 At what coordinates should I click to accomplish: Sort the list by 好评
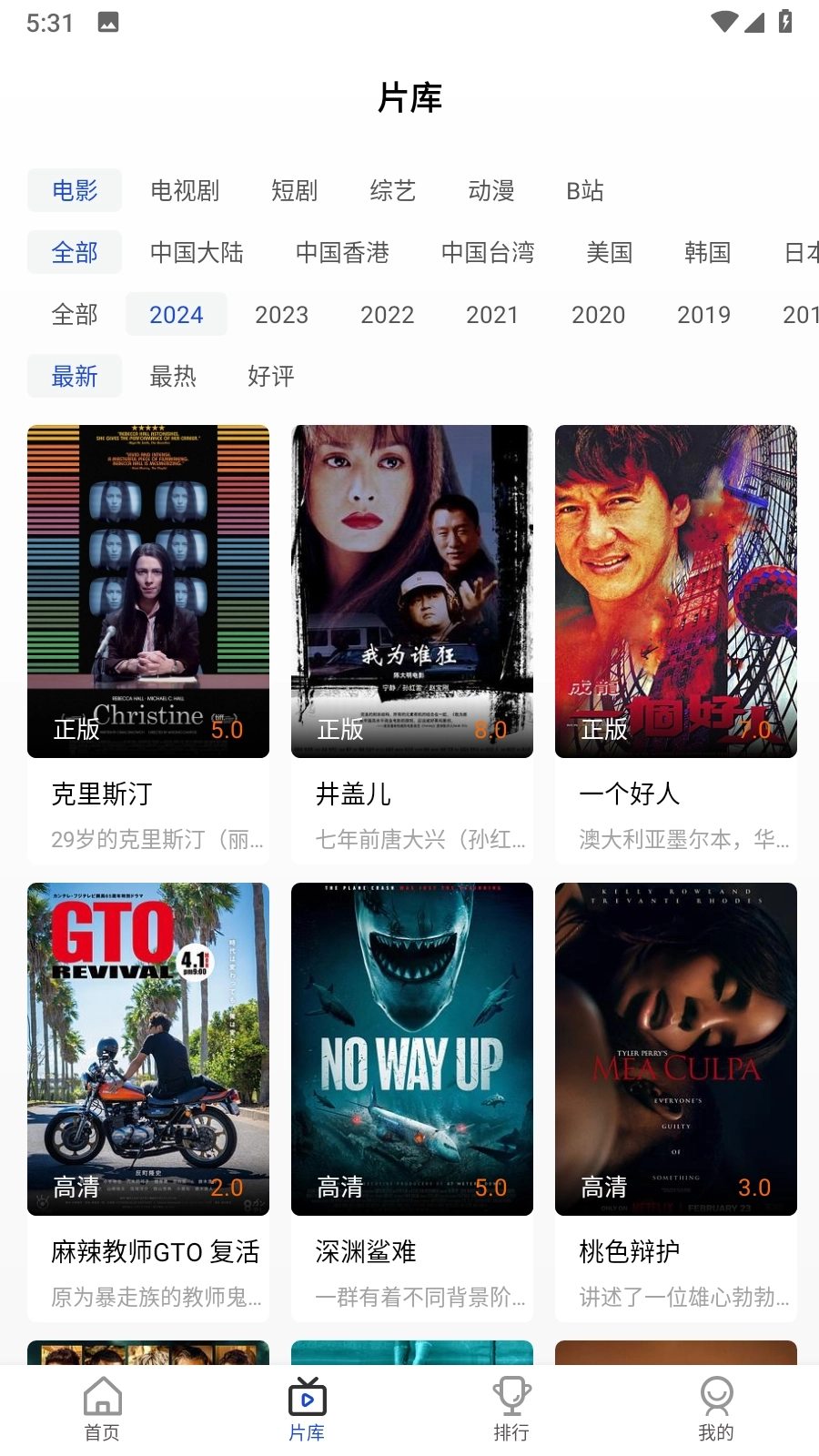270,376
